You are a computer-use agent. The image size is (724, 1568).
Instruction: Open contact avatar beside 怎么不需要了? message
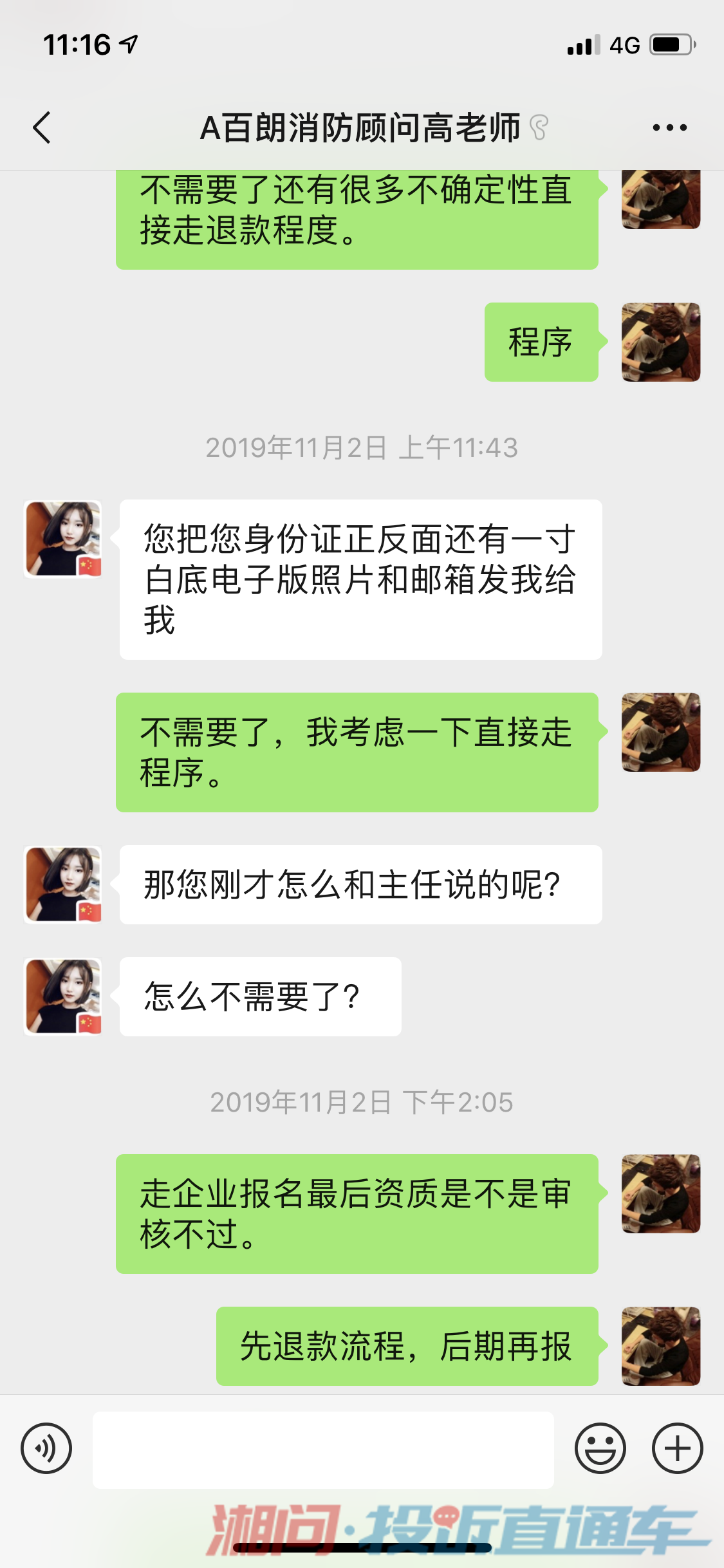pyautogui.click(x=63, y=996)
